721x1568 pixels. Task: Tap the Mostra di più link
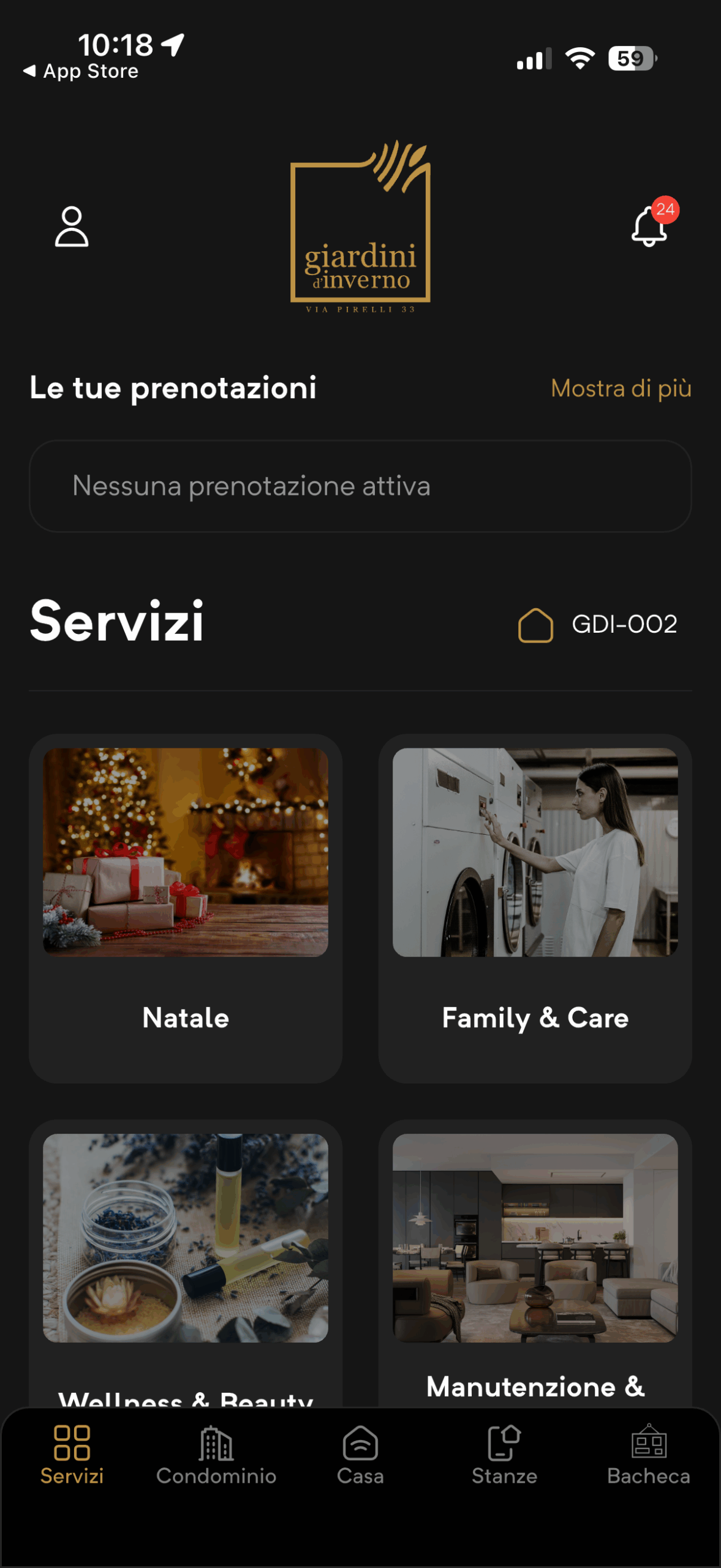(x=621, y=388)
